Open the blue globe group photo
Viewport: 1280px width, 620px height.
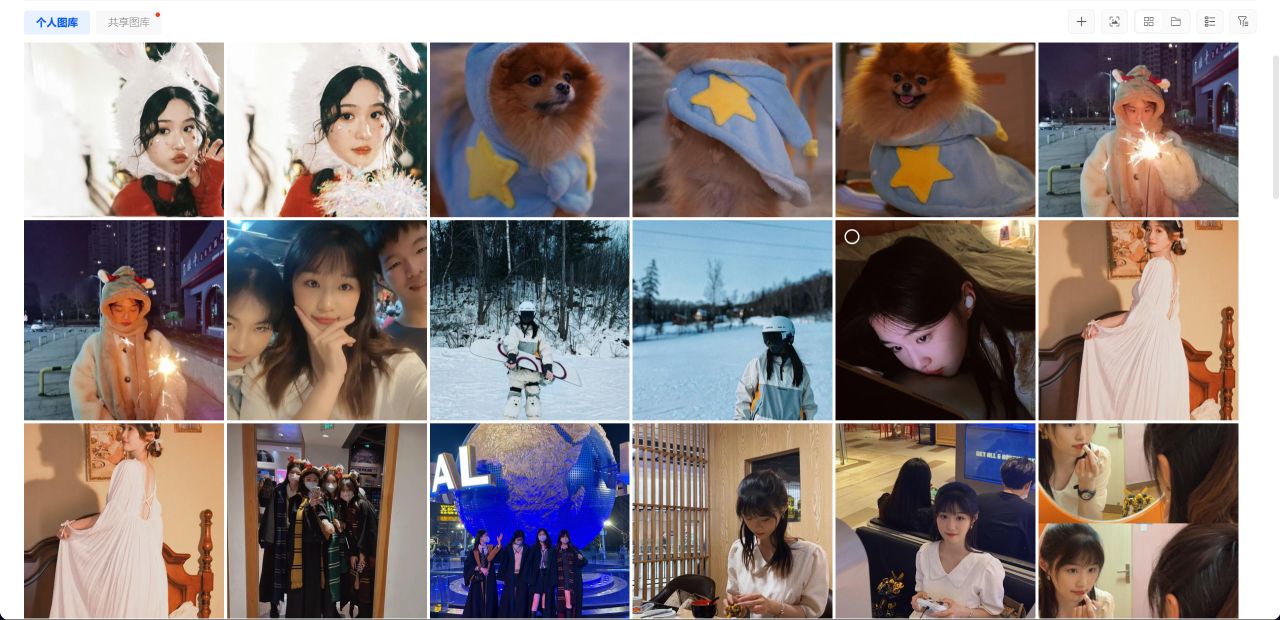530,520
